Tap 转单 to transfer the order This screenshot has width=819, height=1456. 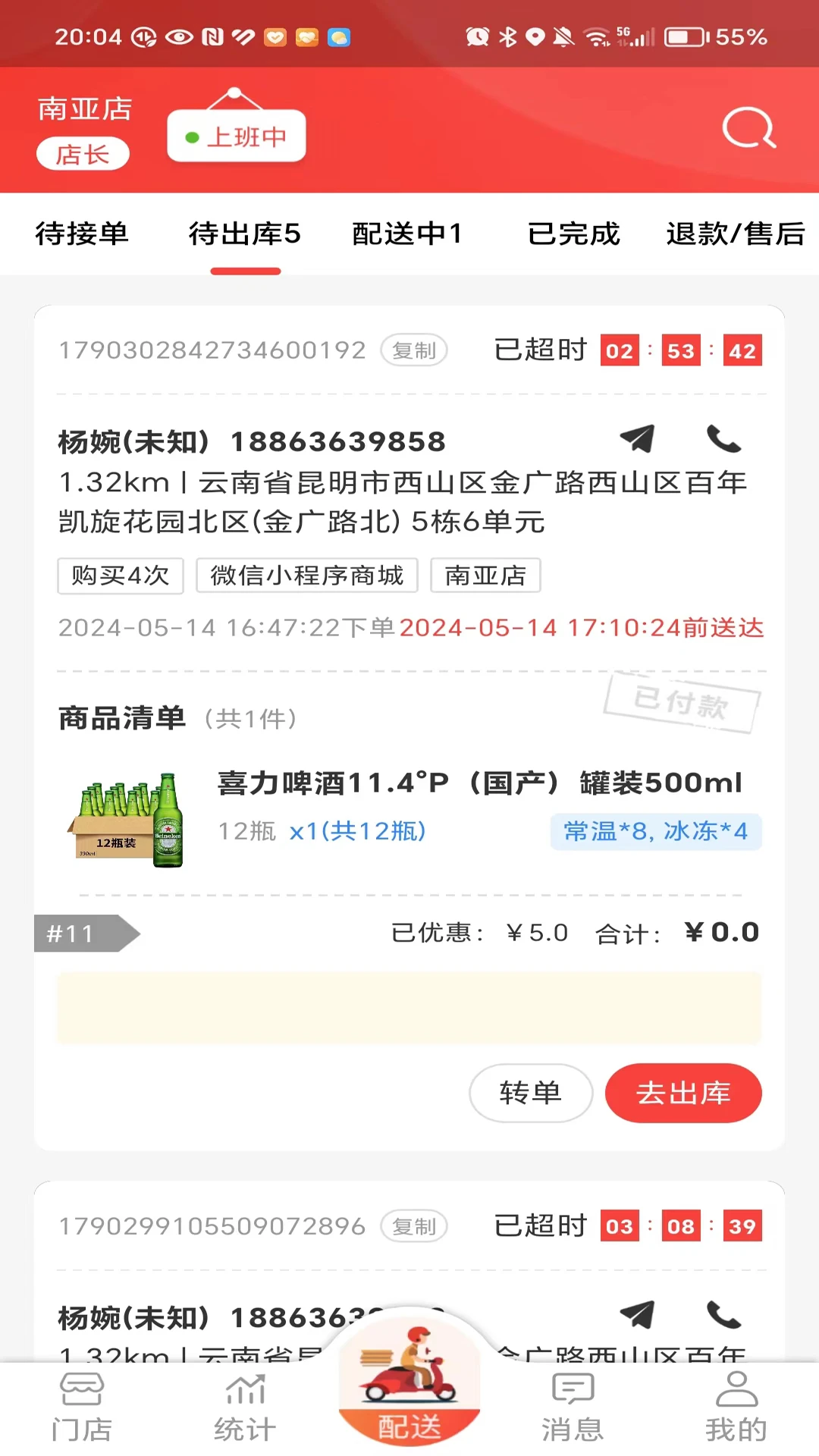point(530,1093)
